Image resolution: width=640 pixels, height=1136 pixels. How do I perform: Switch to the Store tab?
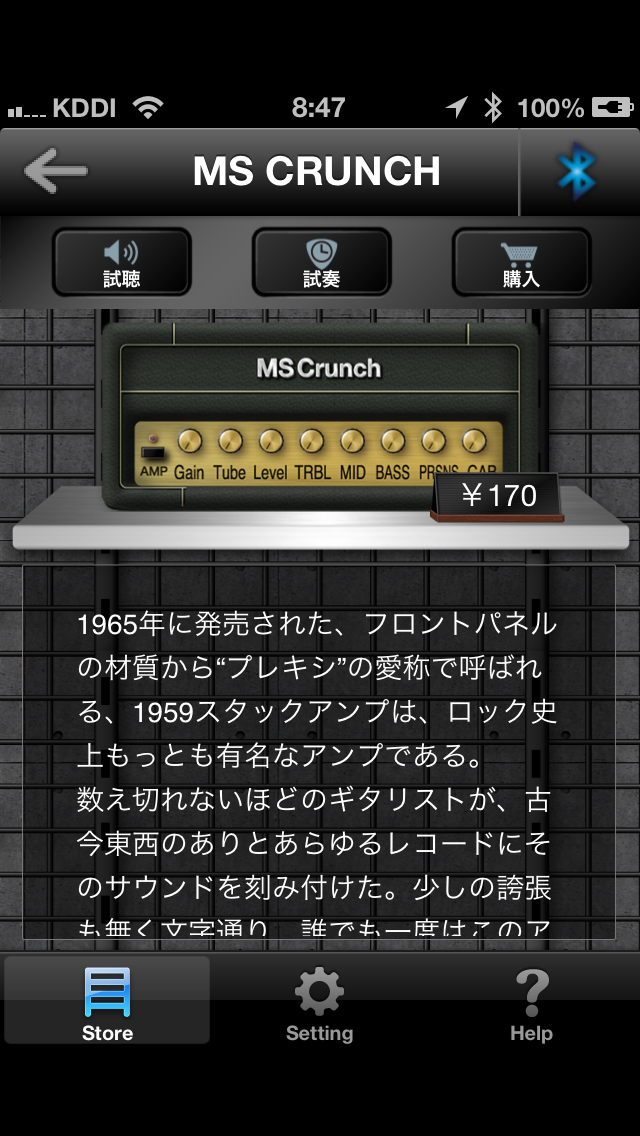(107, 1001)
